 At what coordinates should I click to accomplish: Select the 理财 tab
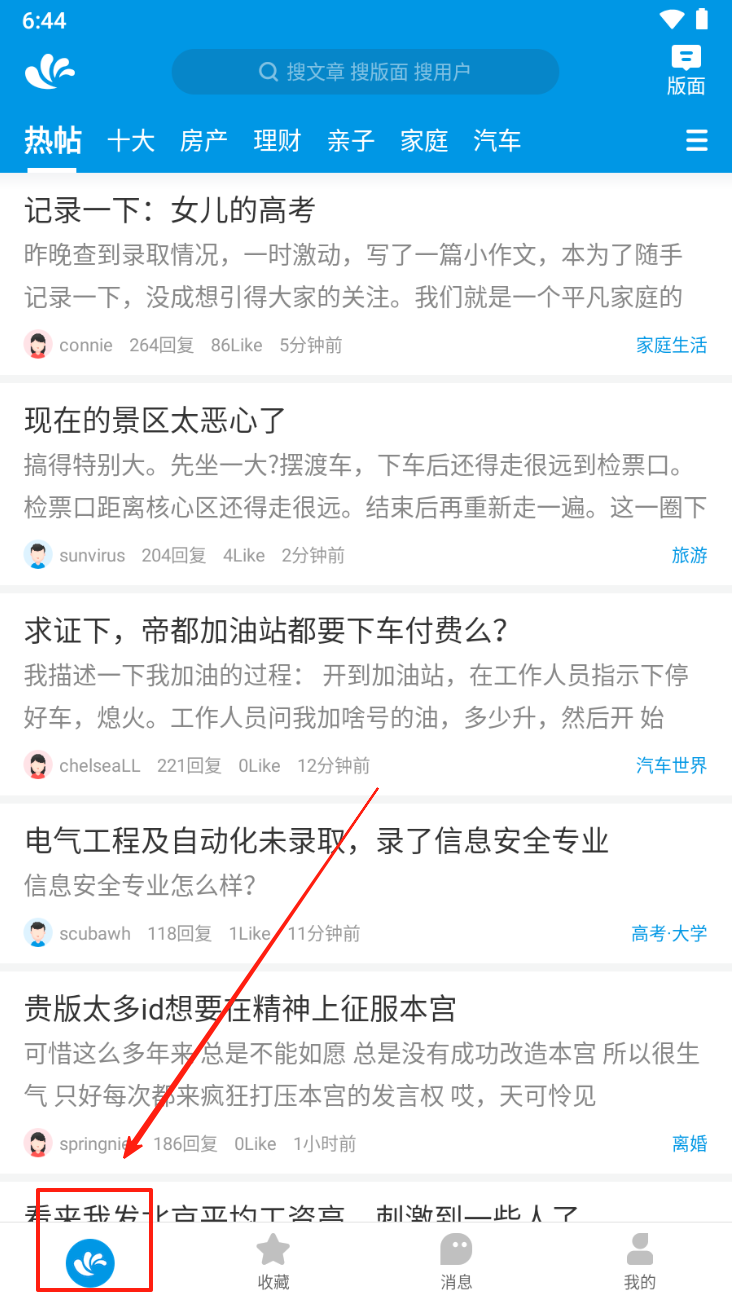click(277, 141)
